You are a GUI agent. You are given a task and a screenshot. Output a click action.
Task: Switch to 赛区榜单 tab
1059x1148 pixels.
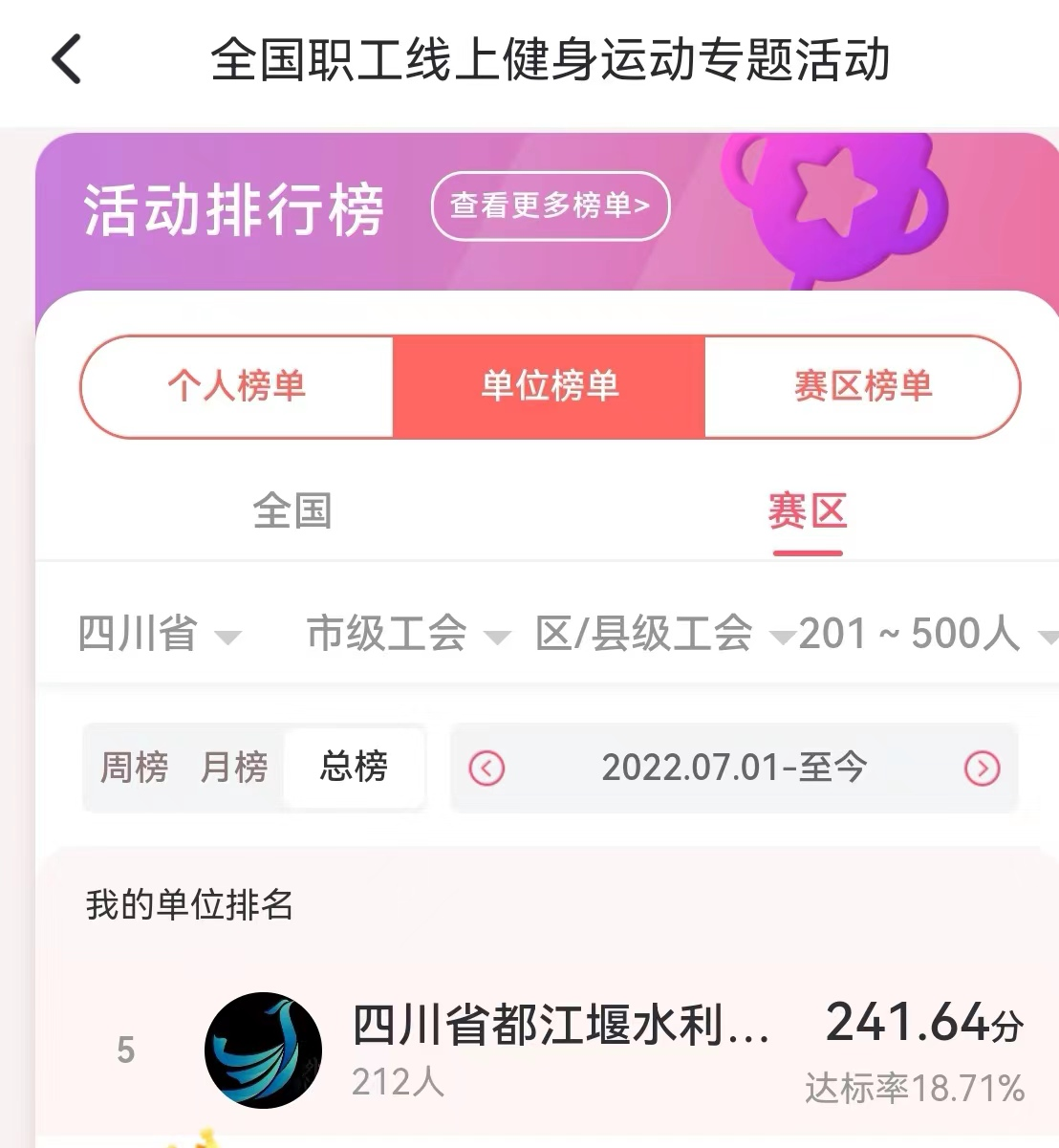(x=862, y=386)
